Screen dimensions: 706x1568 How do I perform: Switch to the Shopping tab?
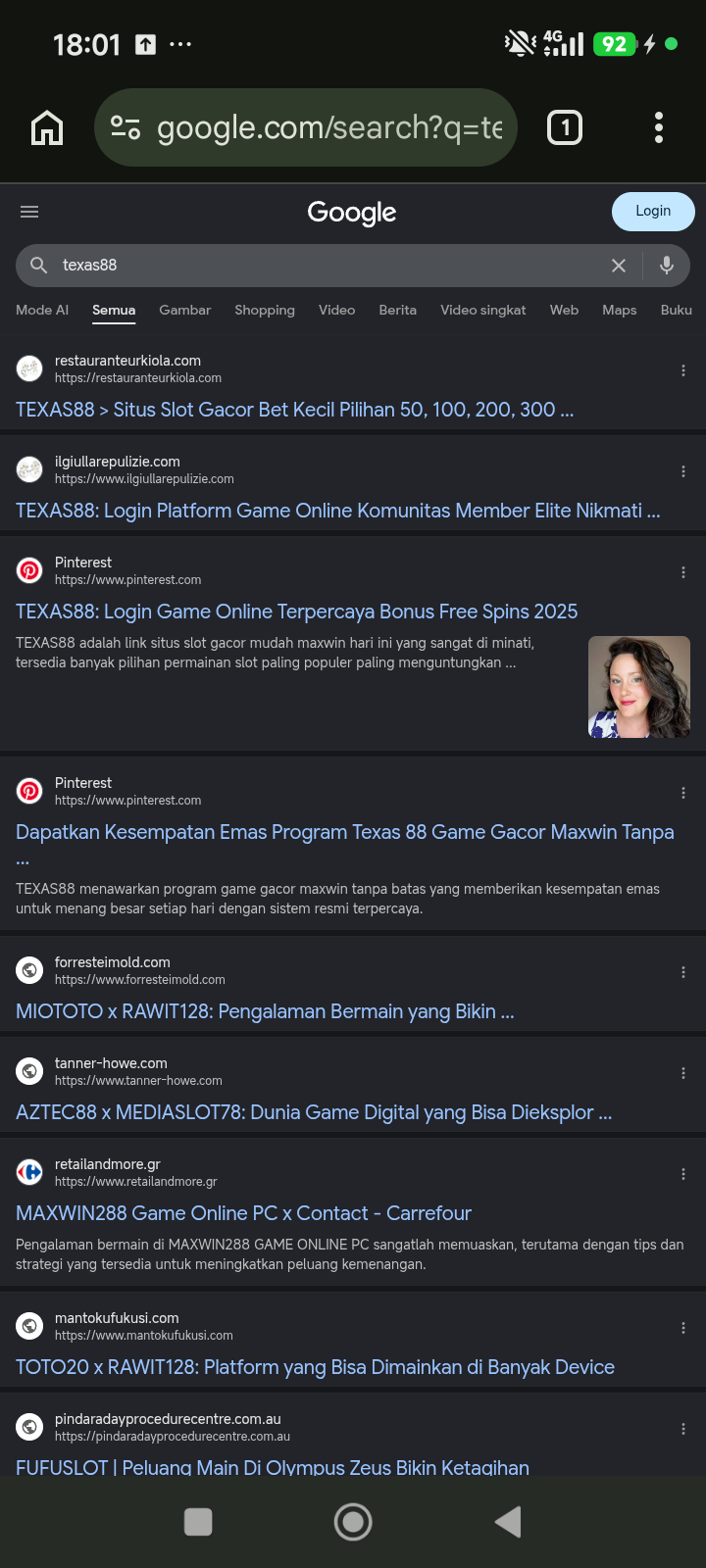point(265,310)
